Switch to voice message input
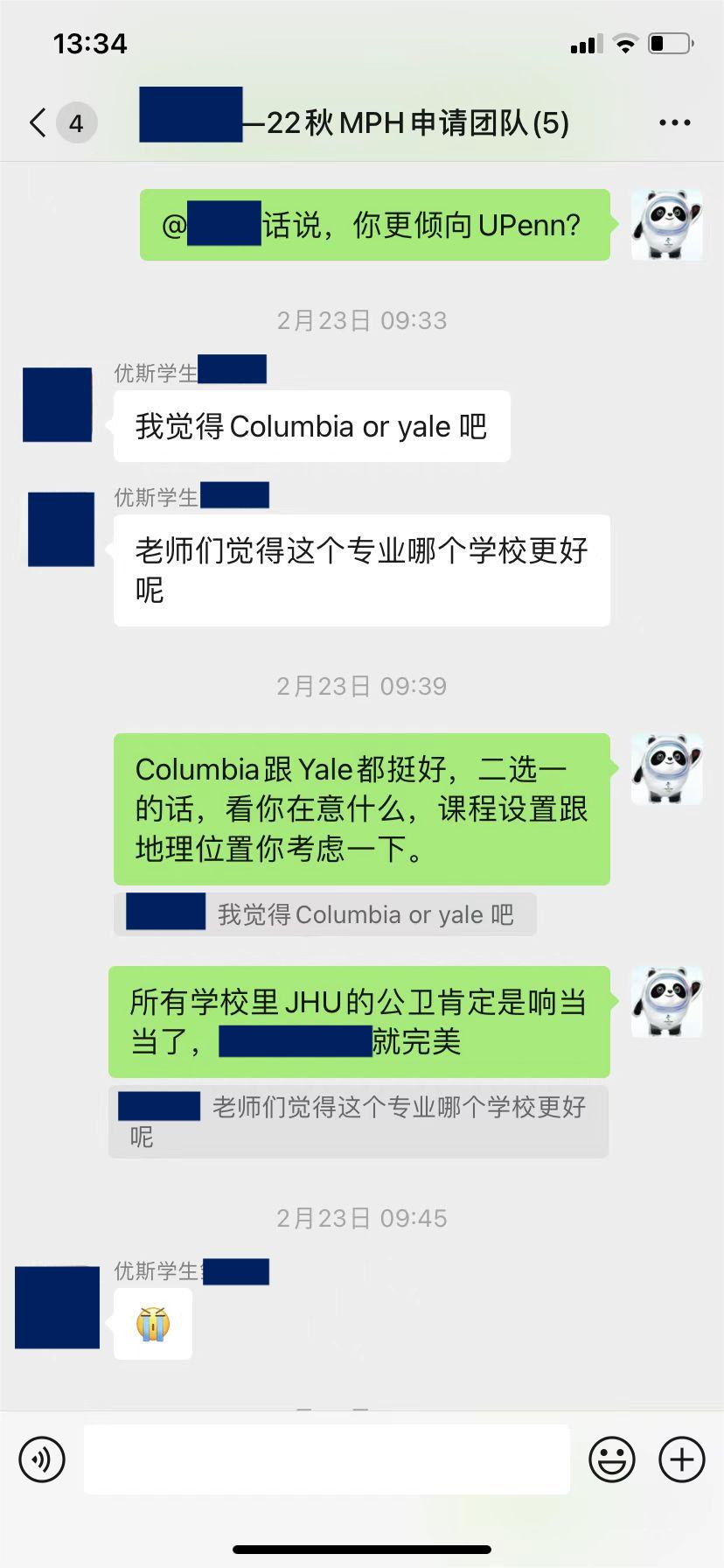This screenshot has width=724, height=1568. (42, 1459)
